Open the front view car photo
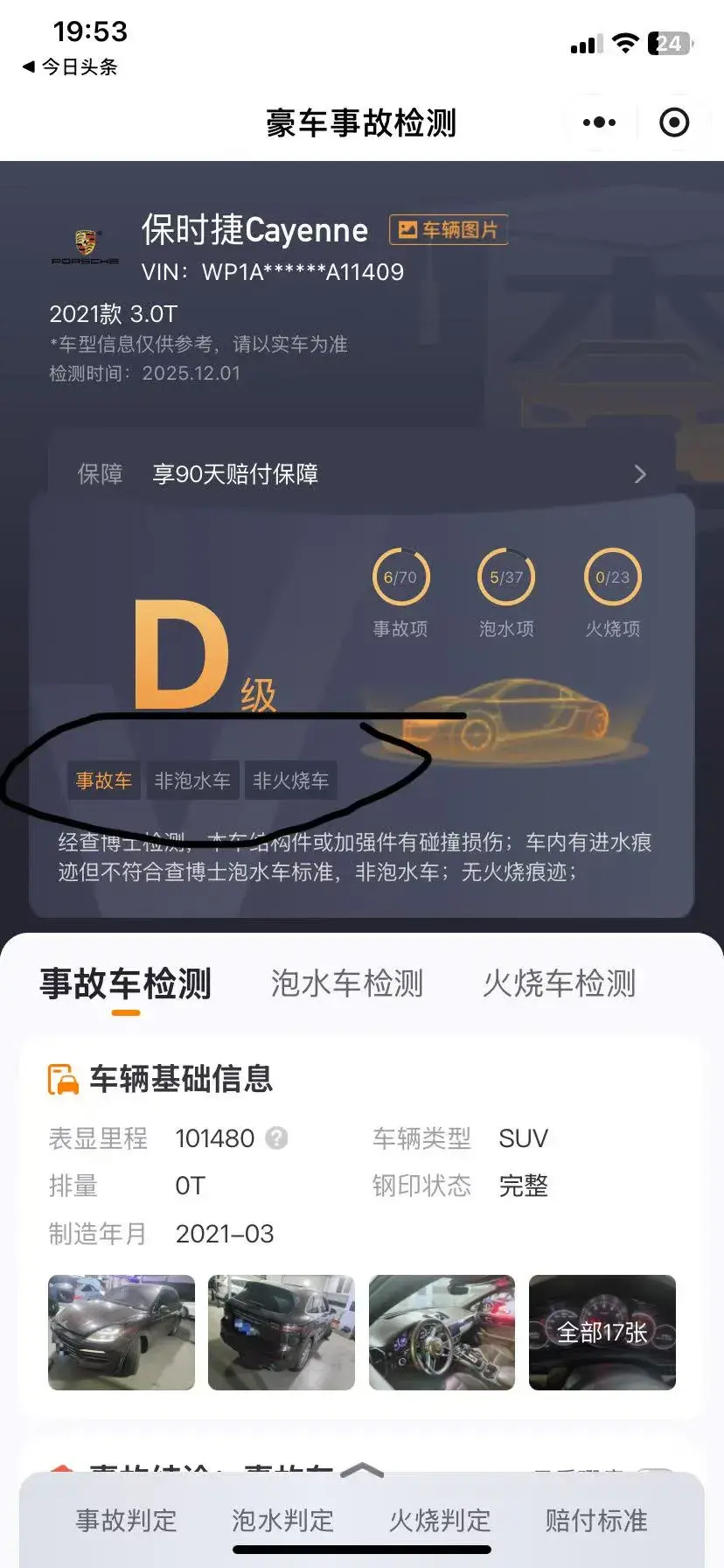This screenshot has width=724, height=1568. pos(122,1333)
